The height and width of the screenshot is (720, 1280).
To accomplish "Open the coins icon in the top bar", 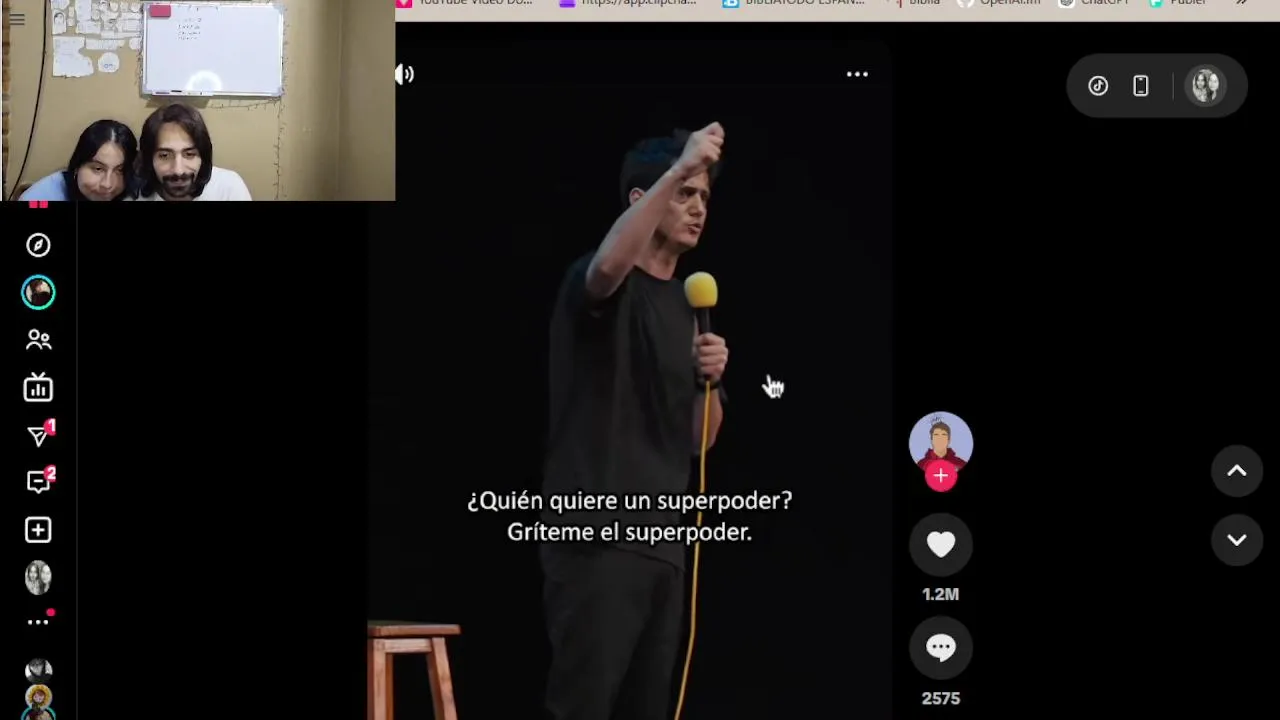I will (x=1098, y=86).
